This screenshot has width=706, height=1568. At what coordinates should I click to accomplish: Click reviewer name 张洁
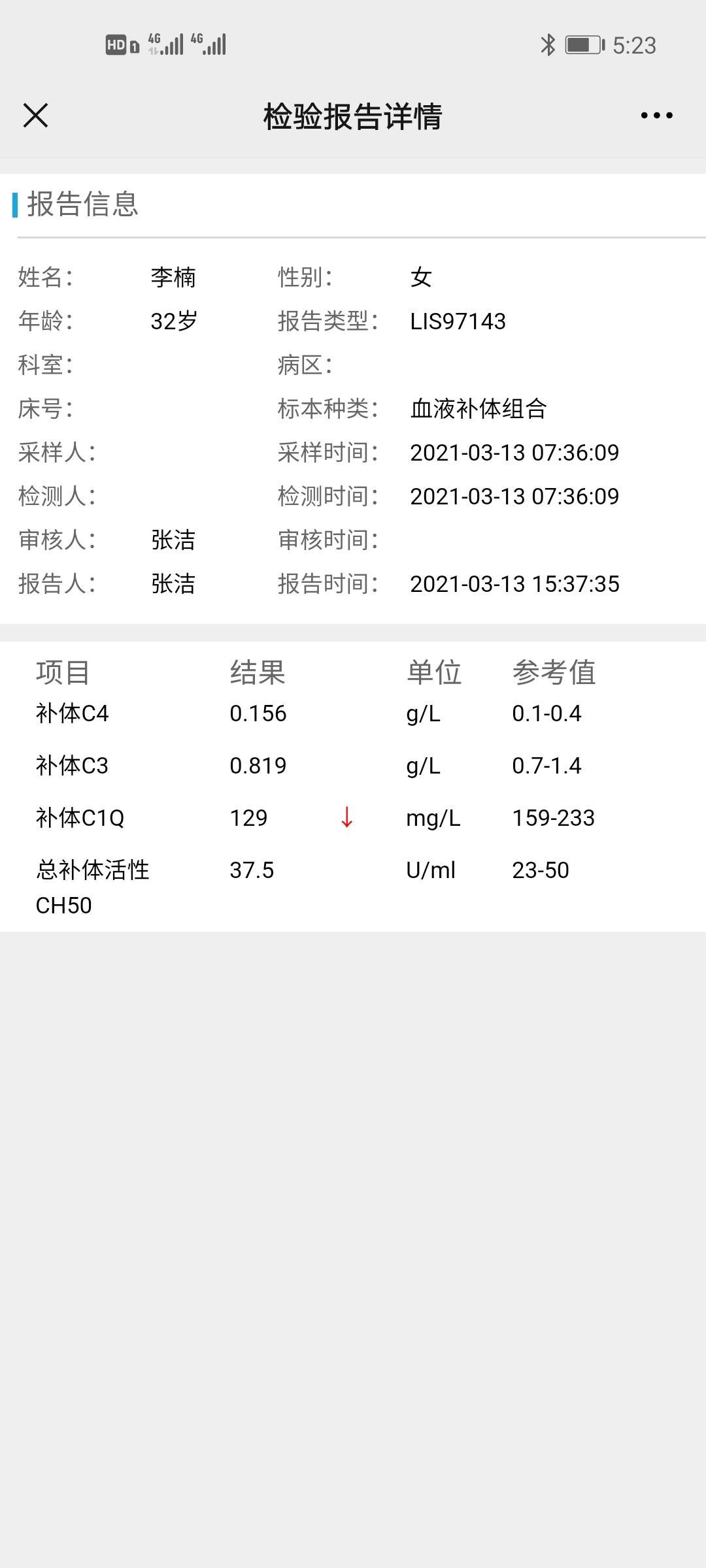pyautogui.click(x=174, y=540)
